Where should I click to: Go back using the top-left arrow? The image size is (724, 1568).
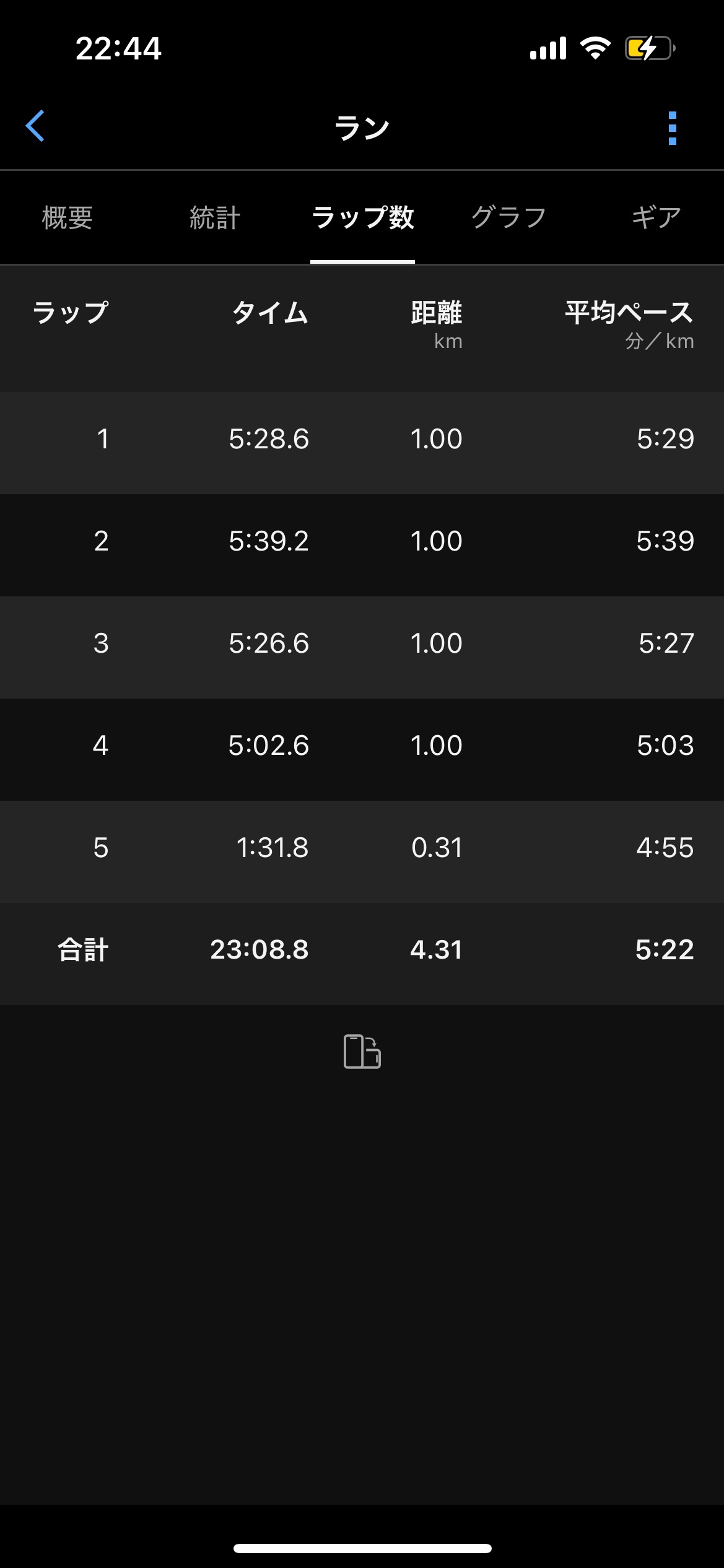pyautogui.click(x=35, y=126)
